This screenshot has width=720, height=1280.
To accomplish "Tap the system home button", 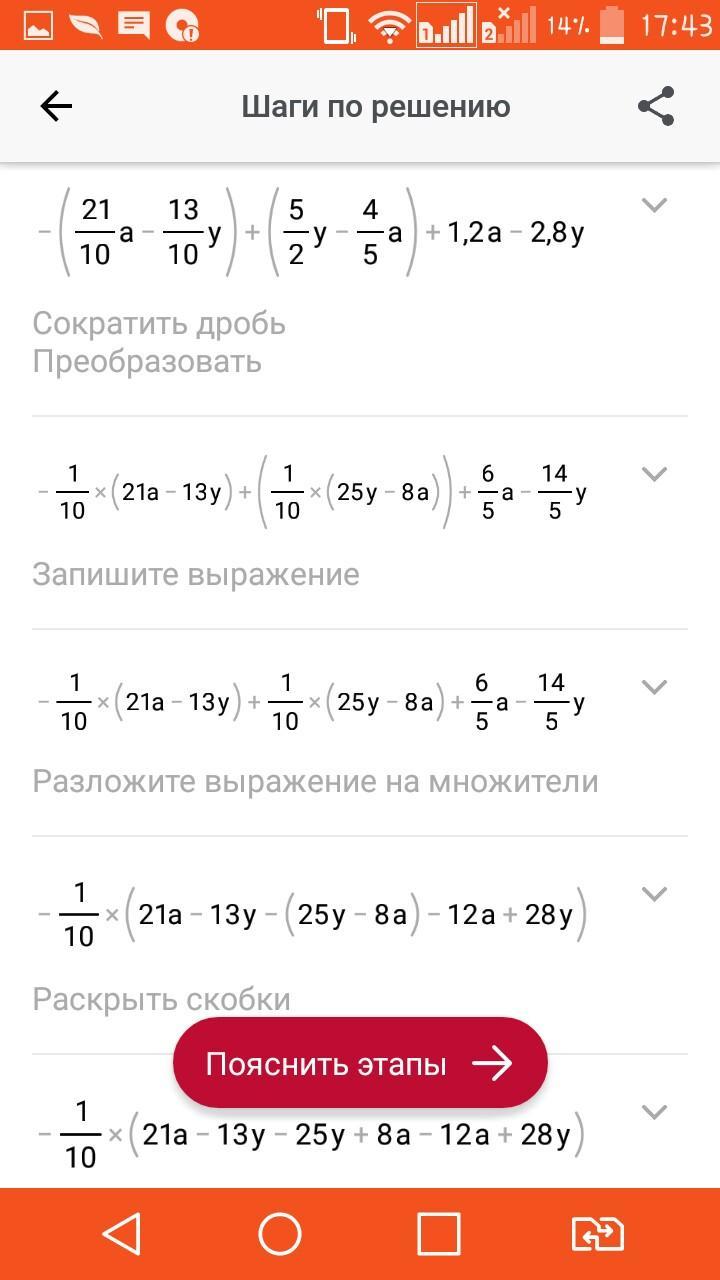I will (280, 1234).
